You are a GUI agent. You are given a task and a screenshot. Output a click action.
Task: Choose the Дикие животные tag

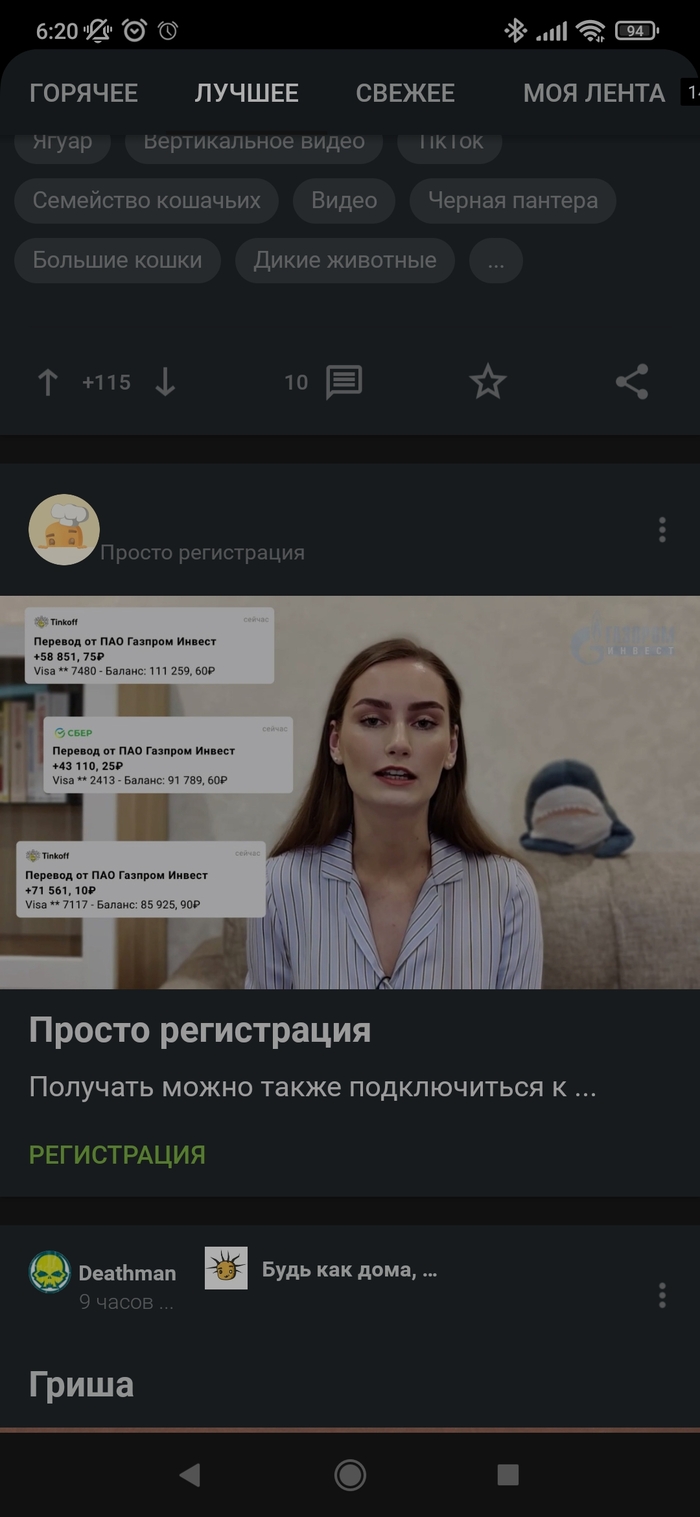[x=345, y=261]
